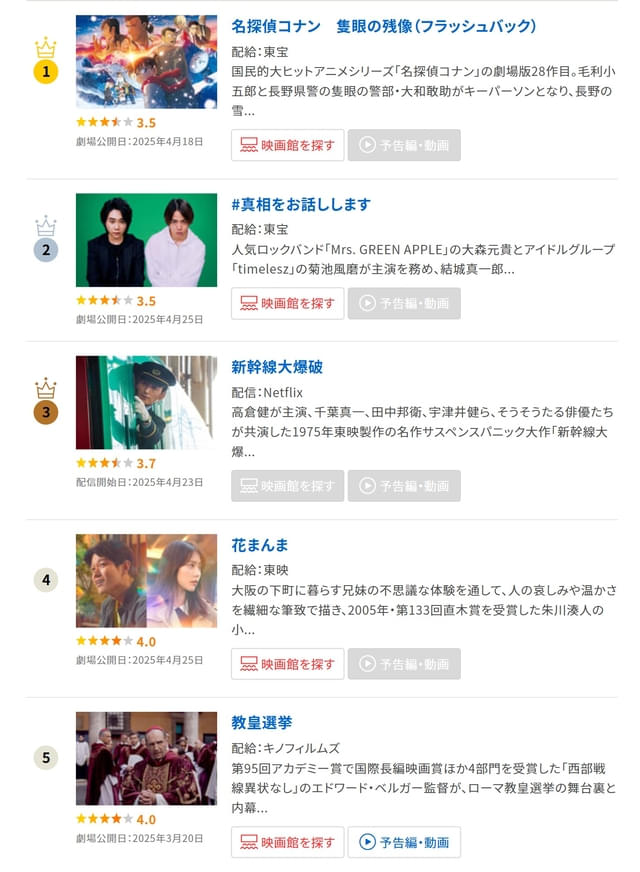This screenshot has width=640, height=872.
Task: Open the #真相をお話しします title link
Action: [x=301, y=204]
